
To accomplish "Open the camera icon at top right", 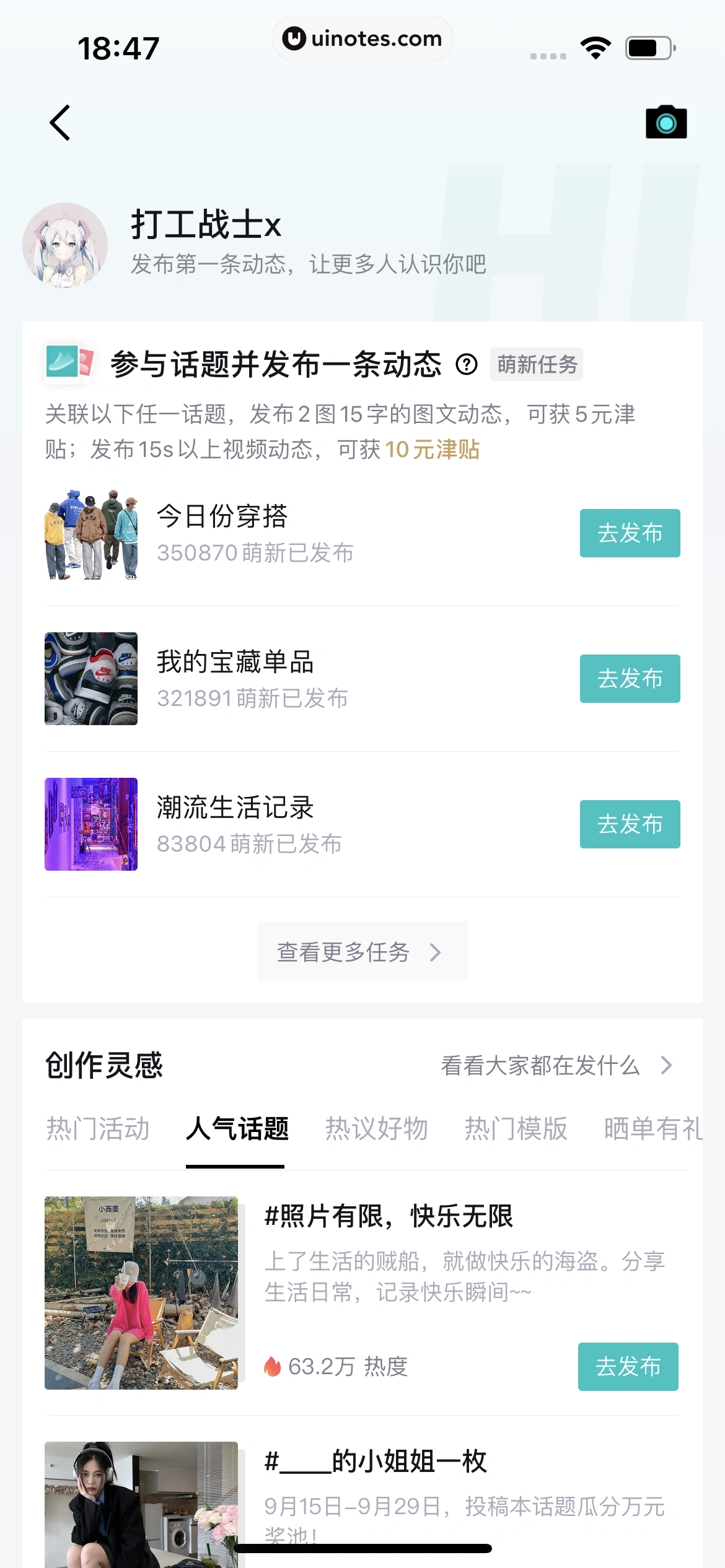I will click(666, 122).
